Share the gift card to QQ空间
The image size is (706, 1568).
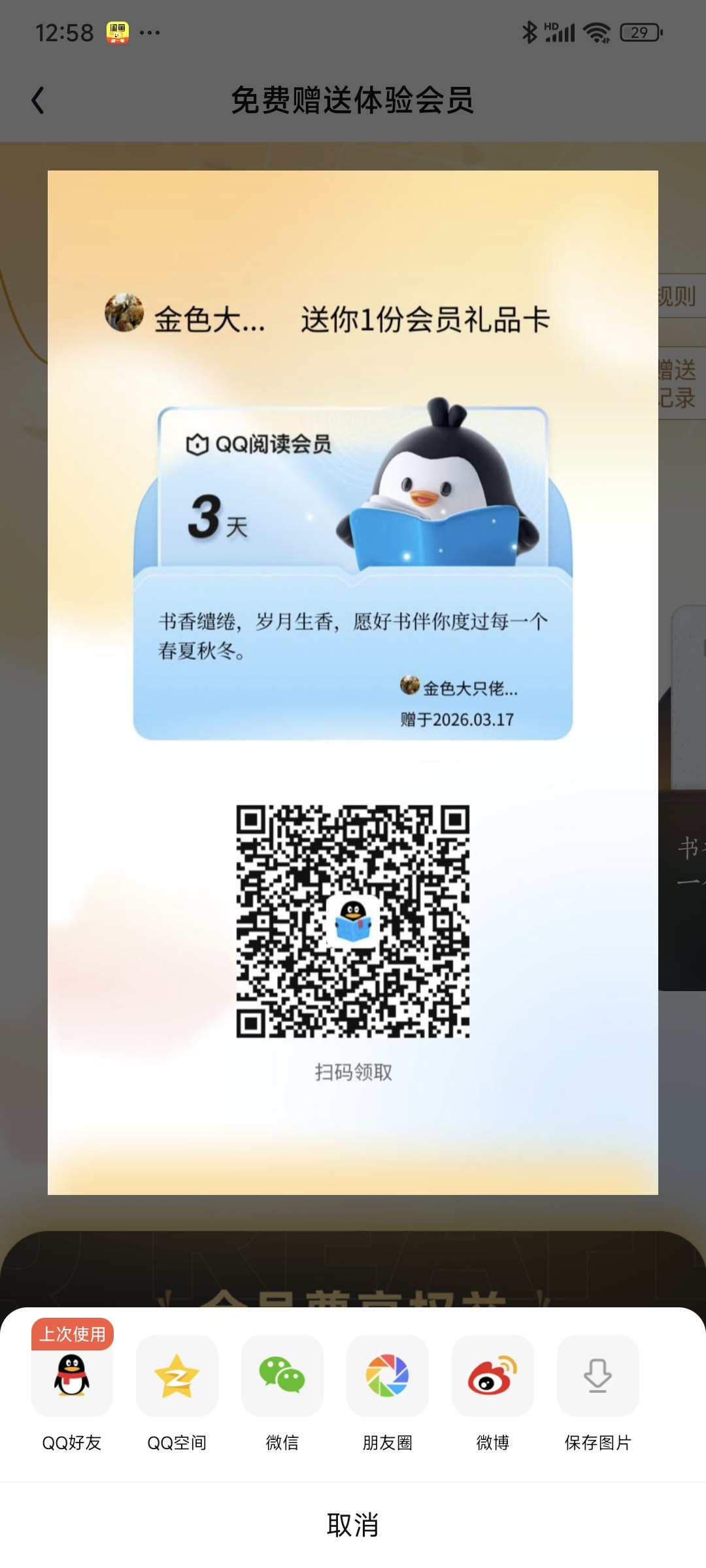[x=176, y=1375]
